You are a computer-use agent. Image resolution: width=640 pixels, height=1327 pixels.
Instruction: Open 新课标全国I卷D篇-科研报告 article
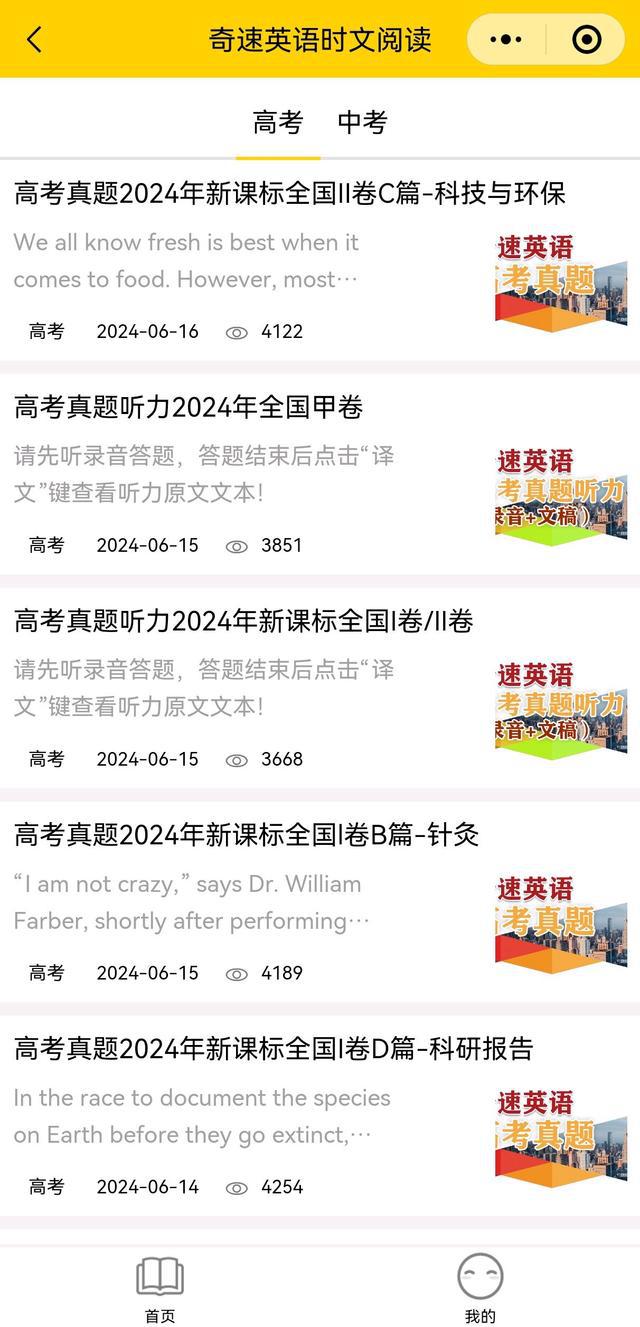[x=320, y=1117]
